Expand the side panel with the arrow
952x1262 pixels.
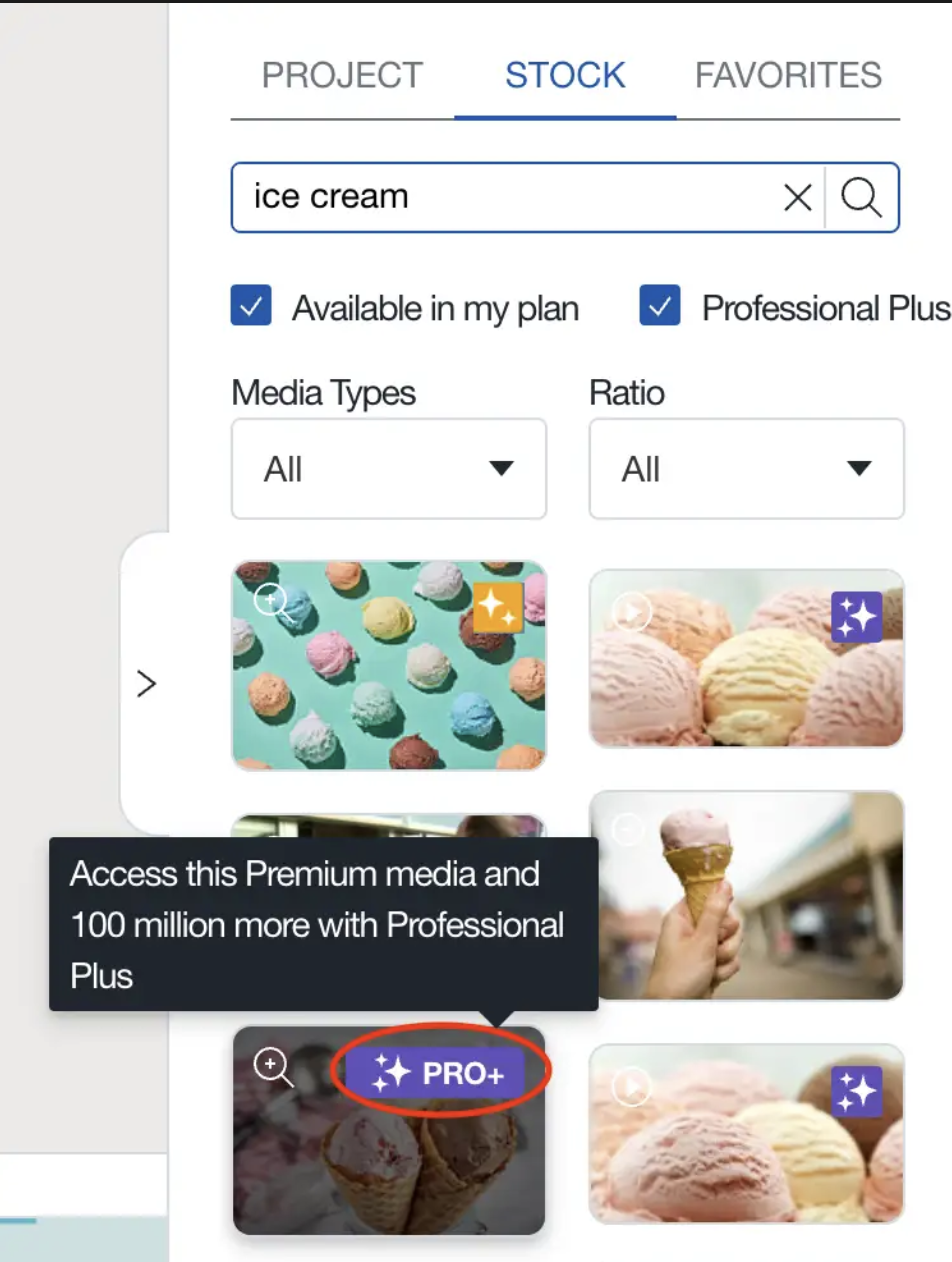pos(146,684)
